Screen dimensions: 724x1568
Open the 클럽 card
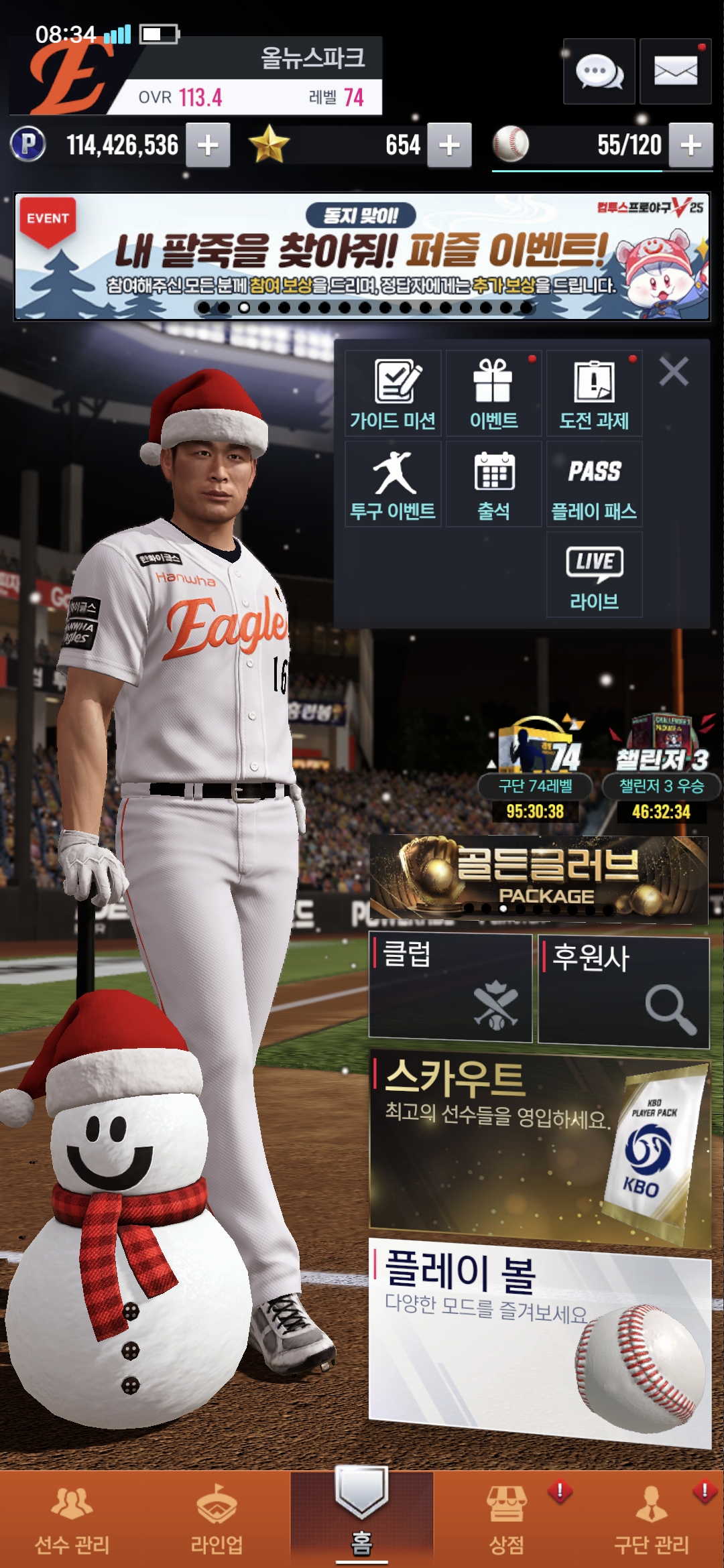(x=450, y=988)
